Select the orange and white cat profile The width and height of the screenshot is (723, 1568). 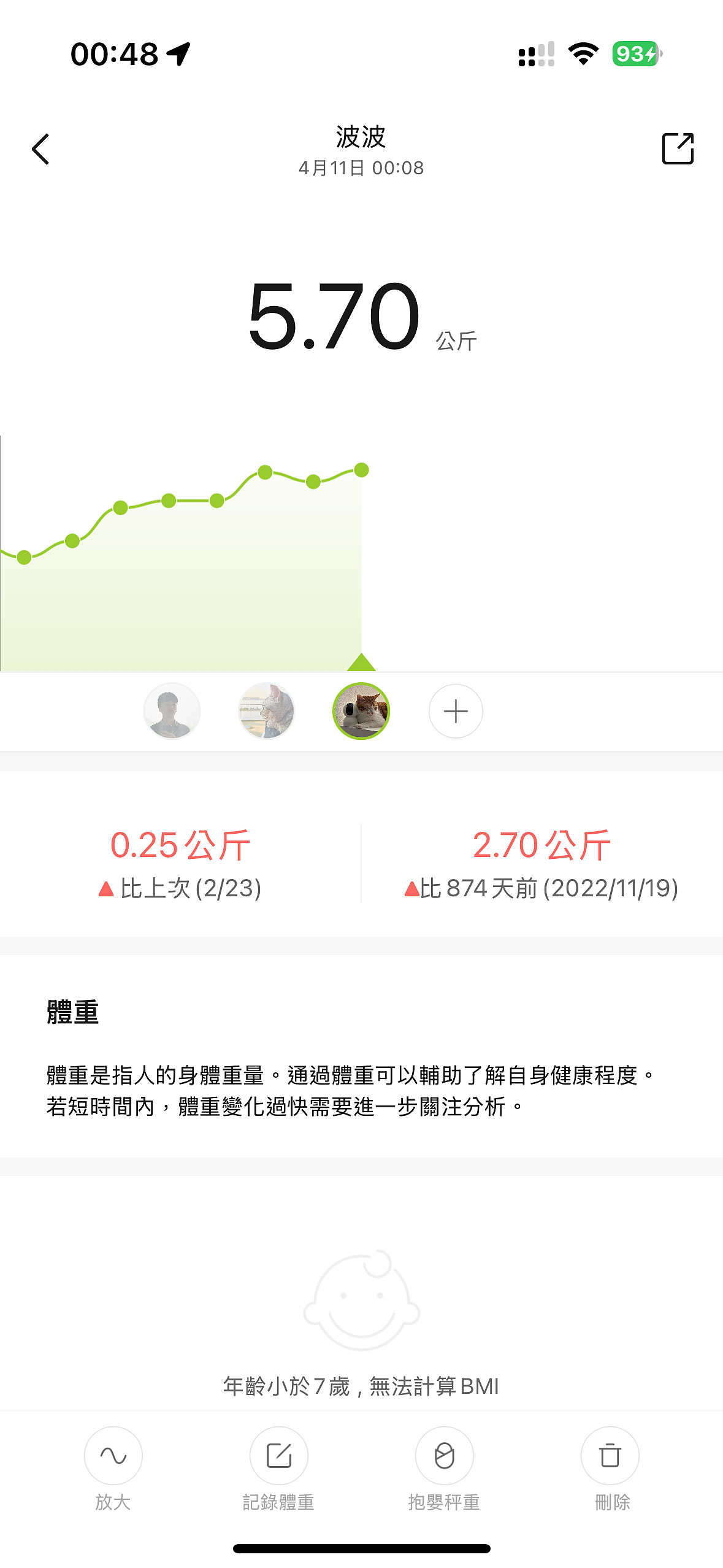(x=361, y=711)
